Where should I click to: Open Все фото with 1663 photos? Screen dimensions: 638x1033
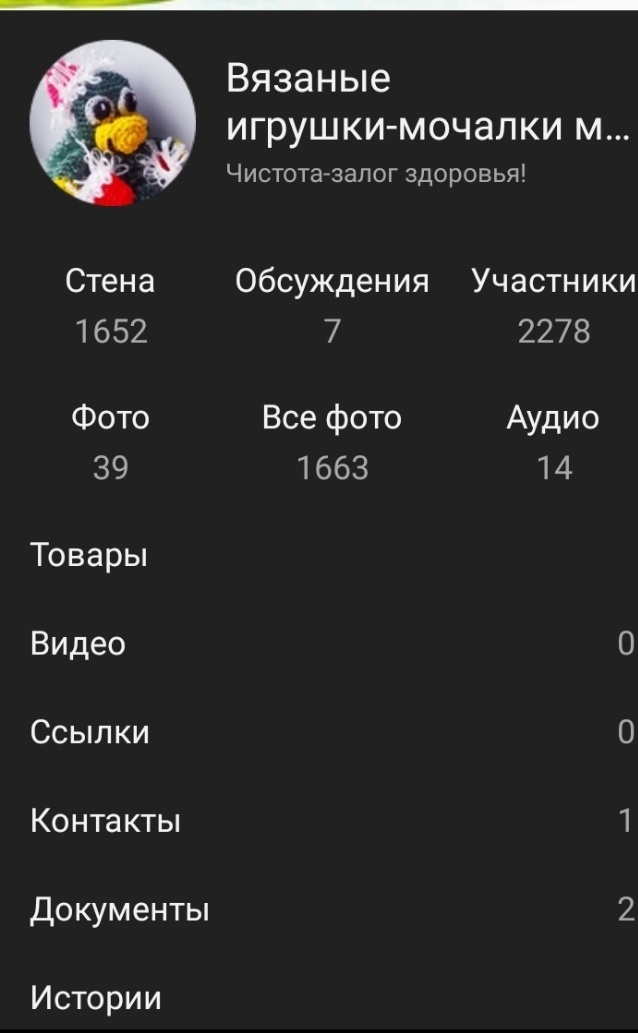pos(332,443)
